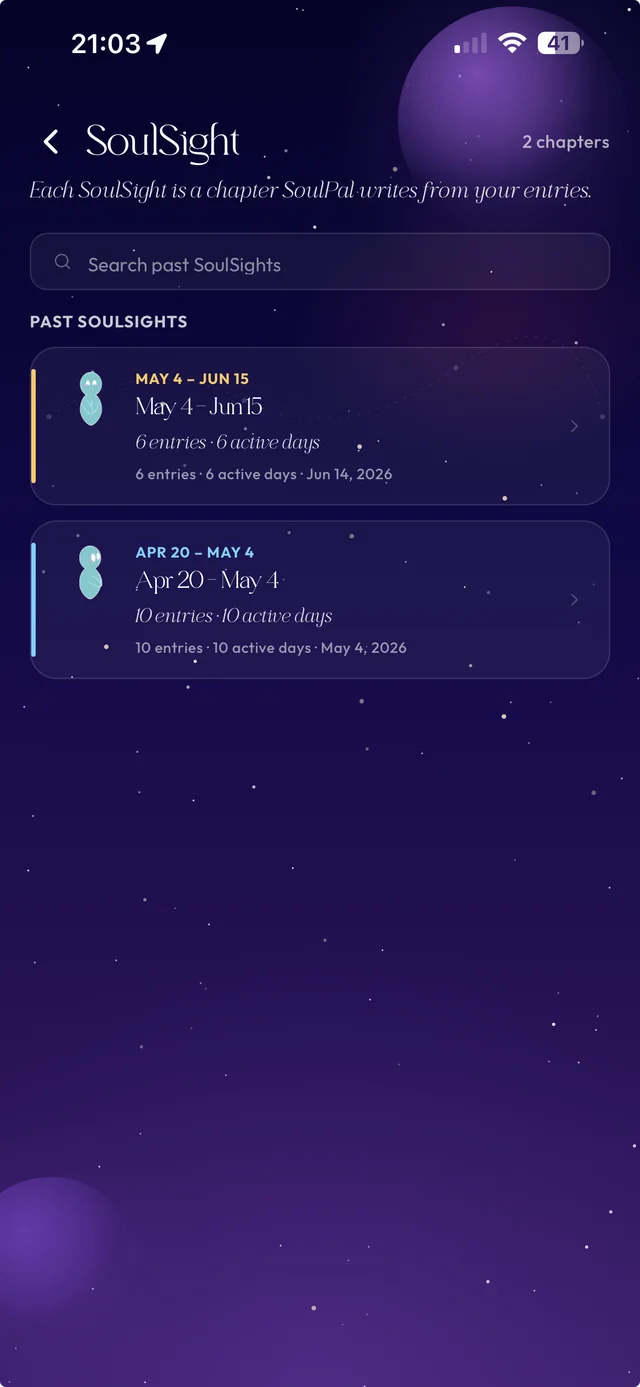Viewport: 640px width, 1387px height.
Task: Go back using the arrow beside SoulSight
Action: point(51,142)
